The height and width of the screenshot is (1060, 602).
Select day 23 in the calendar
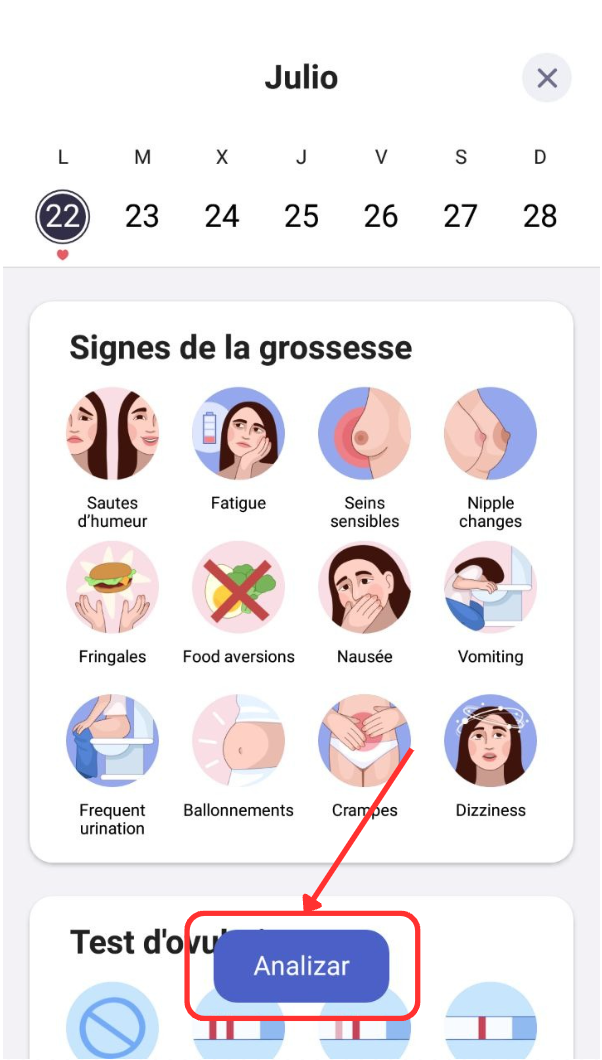[142, 215]
